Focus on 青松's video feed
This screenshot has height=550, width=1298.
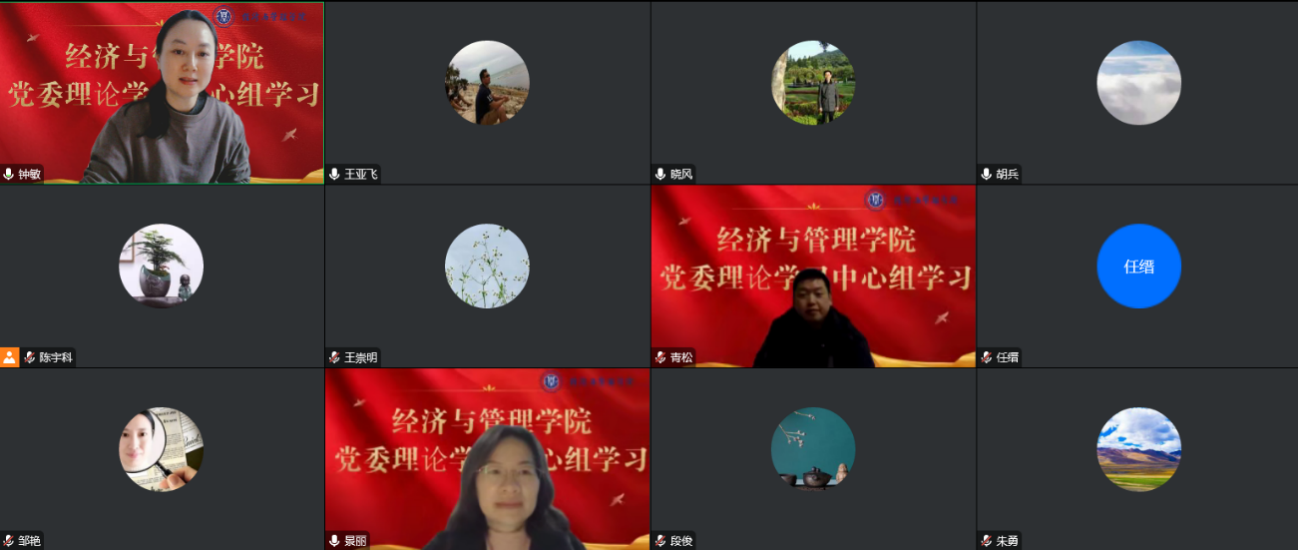(812, 275)
